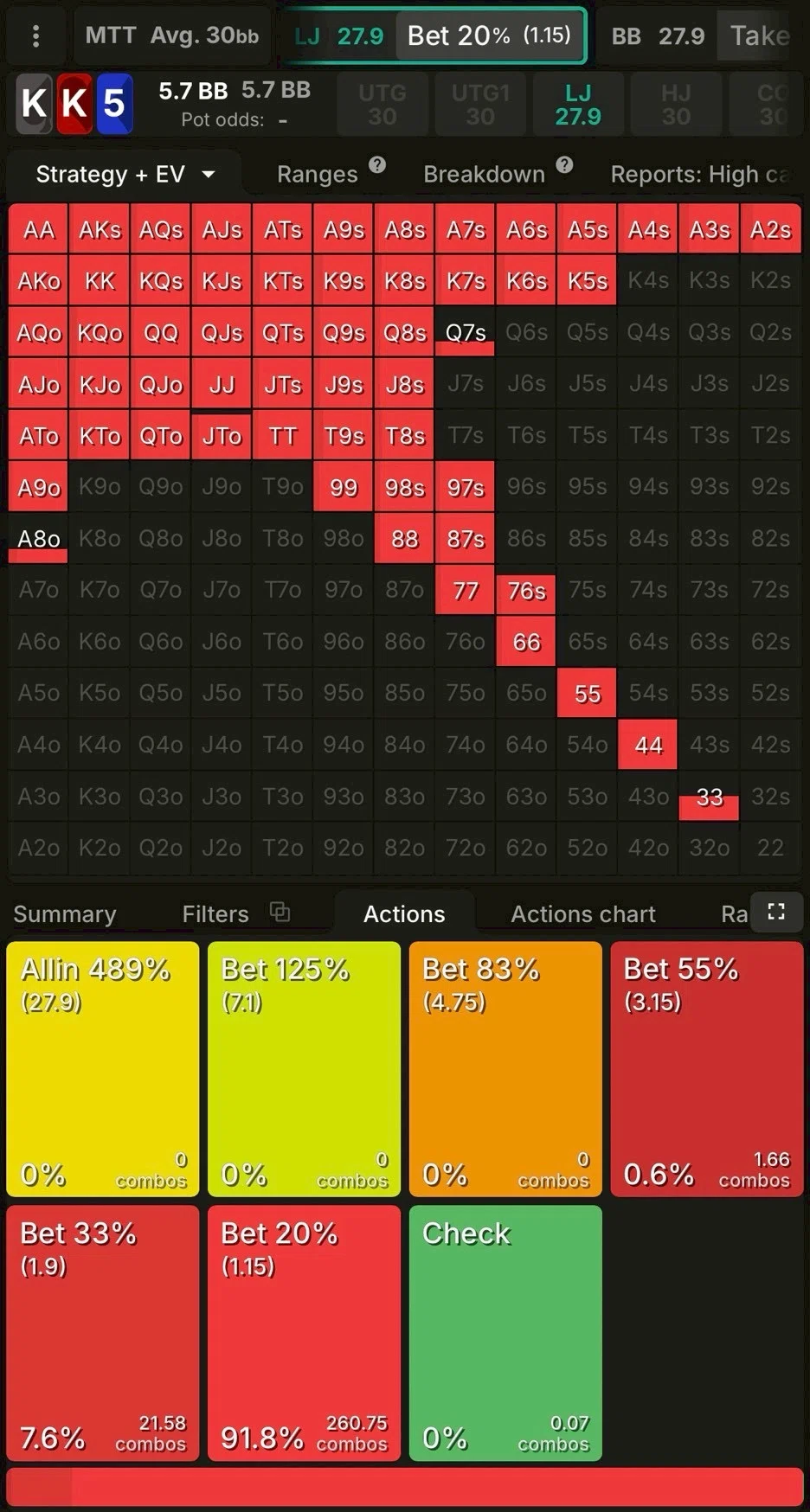Open the three-dot overflow menu
This screenshot has height=1512, width=810.
(35, 36)
